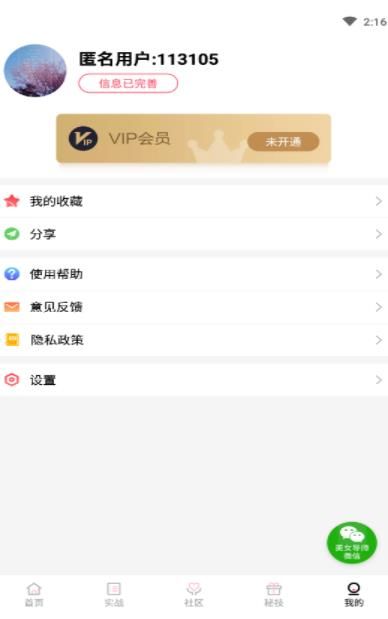Select the 我的 tab
This screenshot has width=388, height=619.
click(x=354, y=595)
